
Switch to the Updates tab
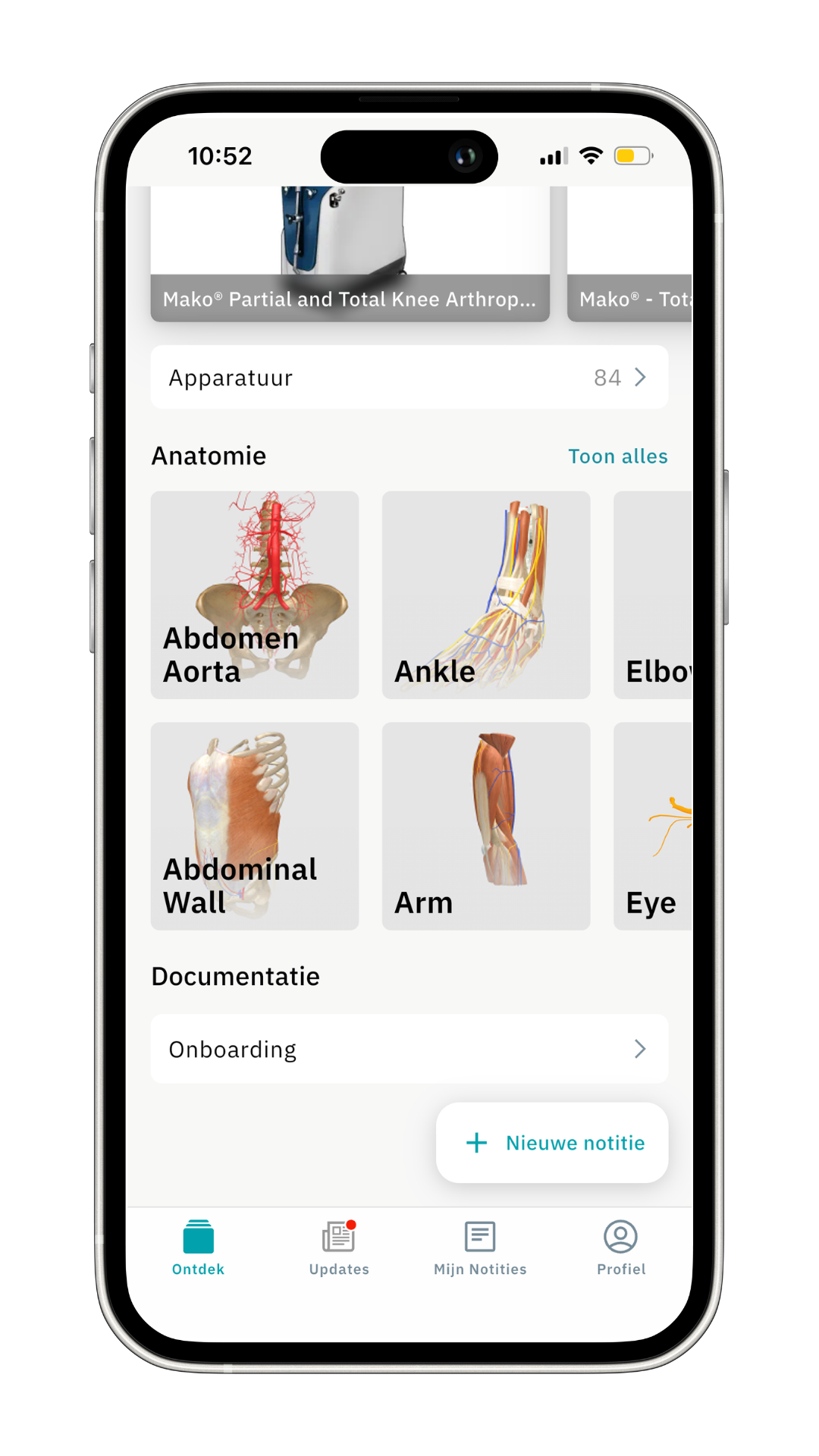click(339, 1248)
